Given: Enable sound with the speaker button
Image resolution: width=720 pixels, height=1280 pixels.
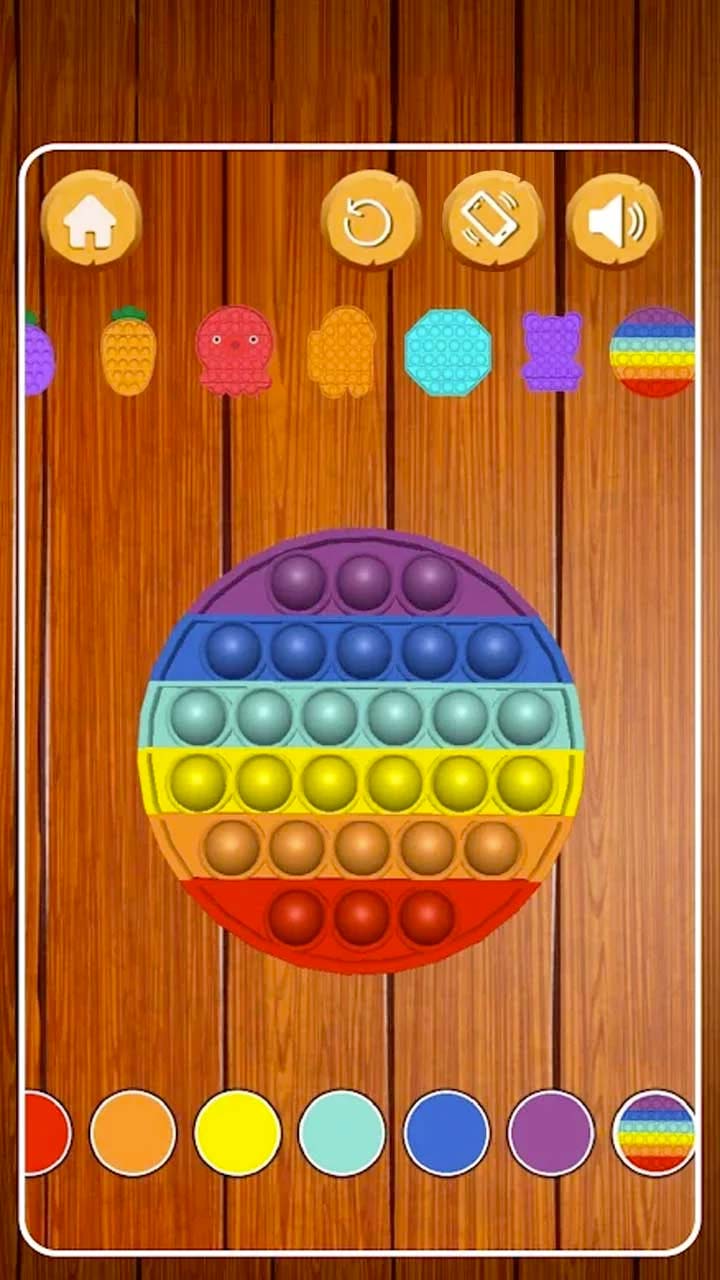Looking at the screenshot, I should (616, 218).
